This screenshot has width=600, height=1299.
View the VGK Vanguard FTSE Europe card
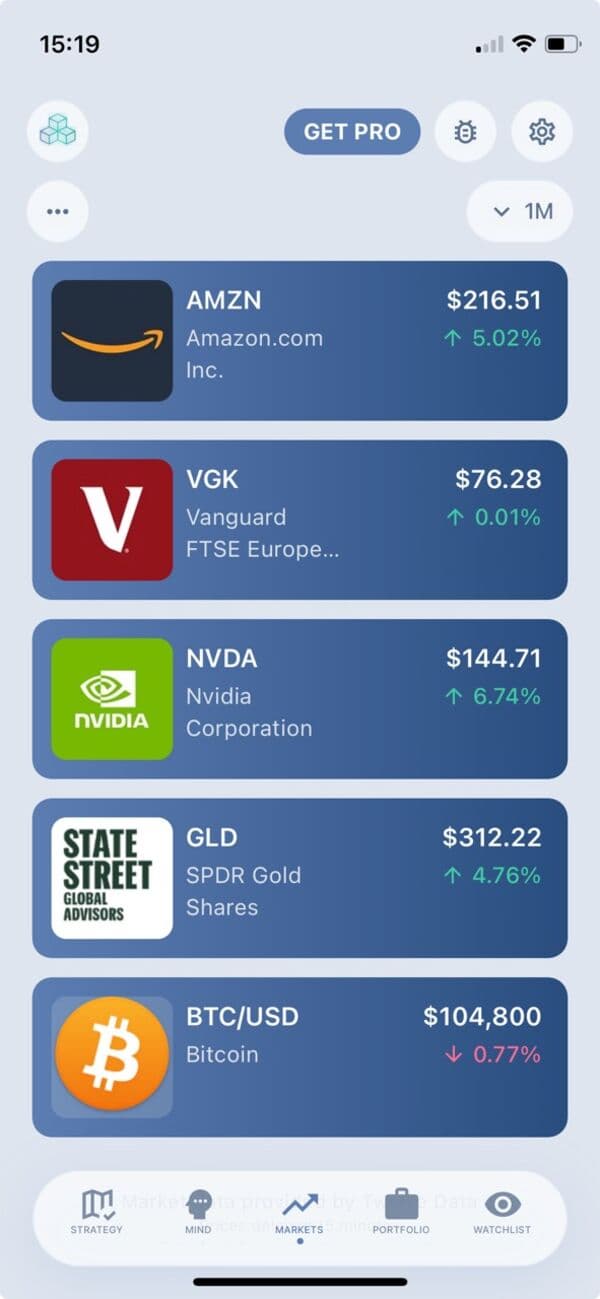[x=300, y=519]
